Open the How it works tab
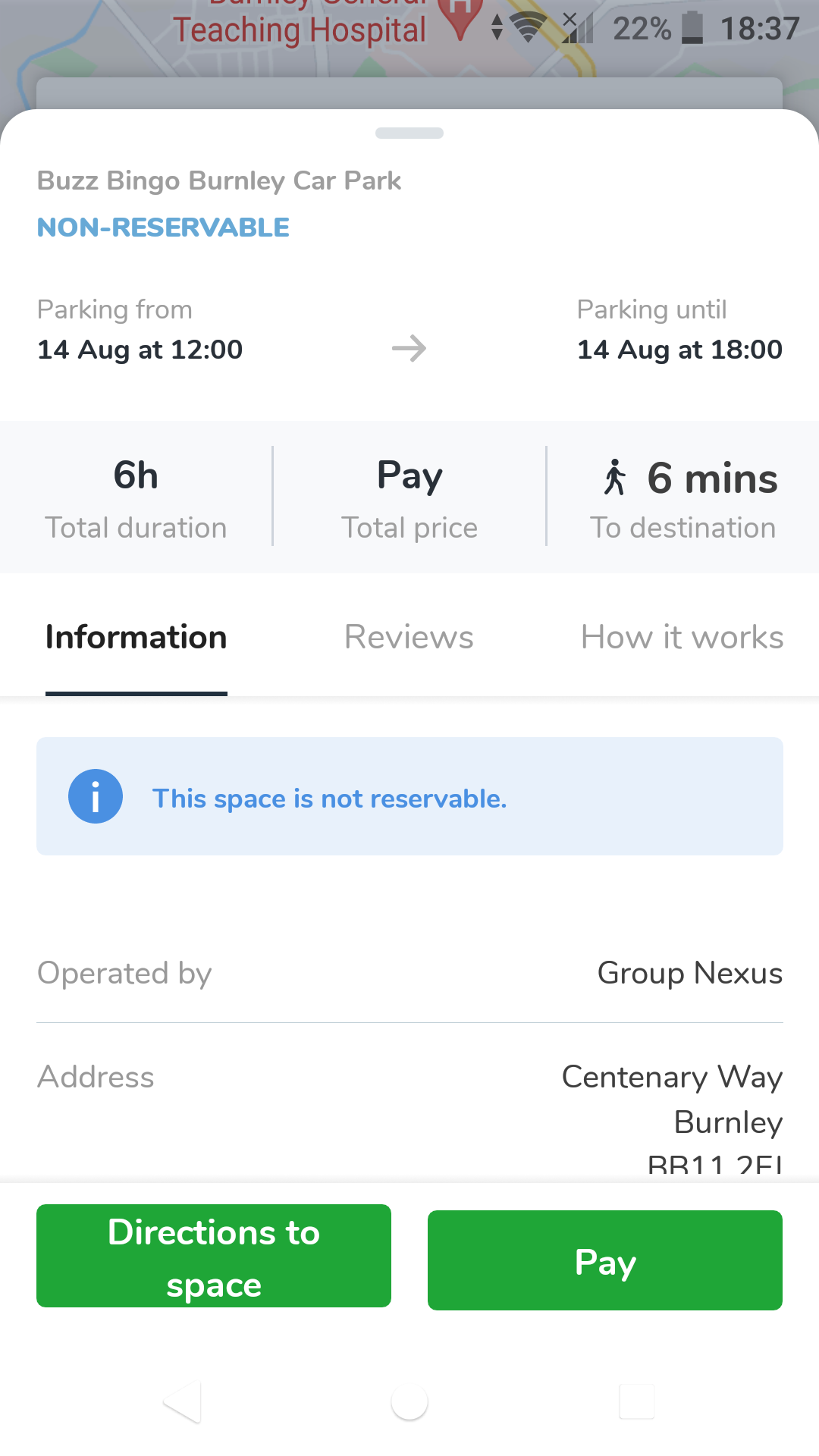Screen dimensions: 819x1456 click(x=682, y=637)
